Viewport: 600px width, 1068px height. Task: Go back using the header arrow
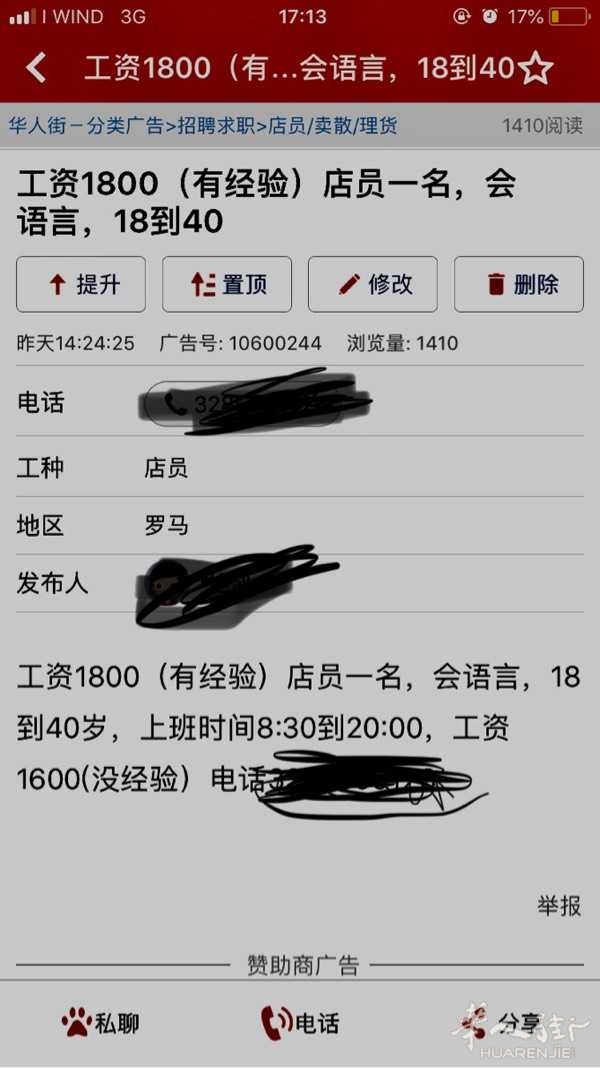click(36, 68)
